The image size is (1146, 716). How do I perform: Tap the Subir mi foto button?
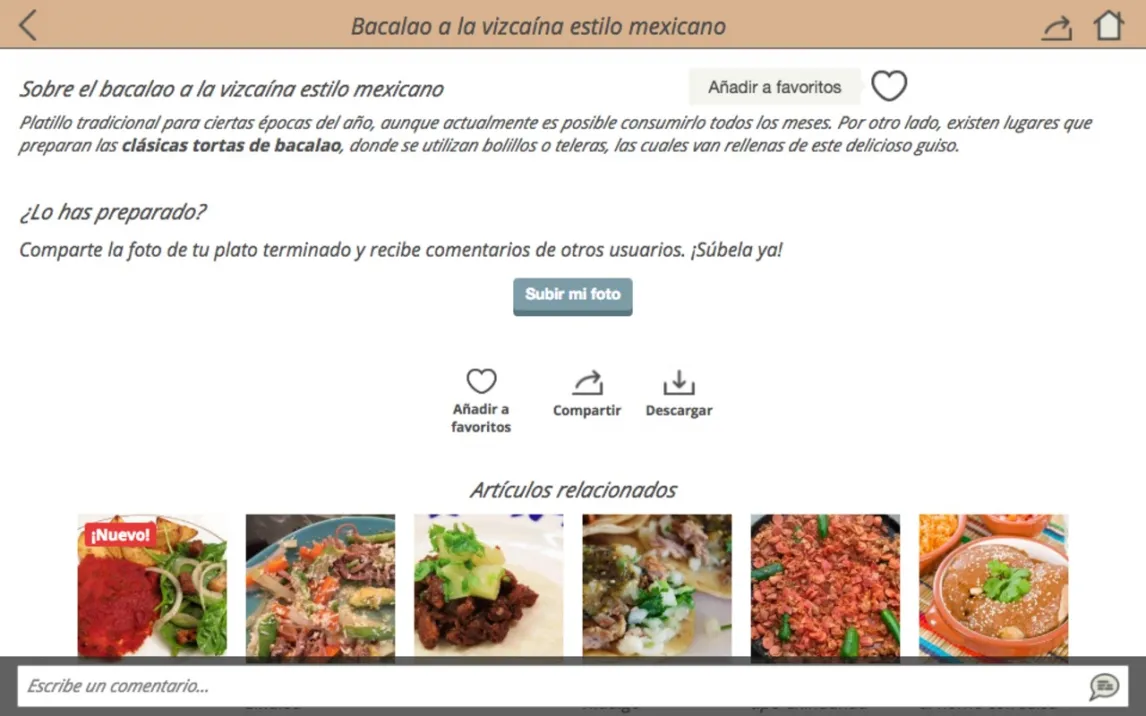[573, 295]
